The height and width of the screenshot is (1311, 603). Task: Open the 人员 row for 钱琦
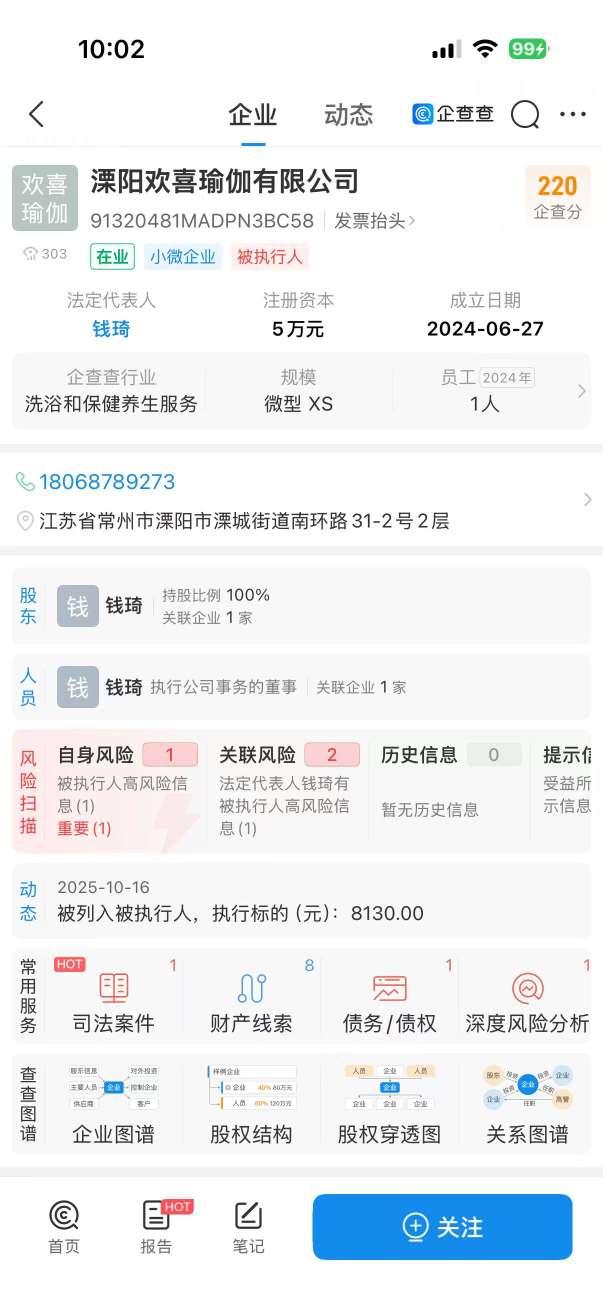300,688
